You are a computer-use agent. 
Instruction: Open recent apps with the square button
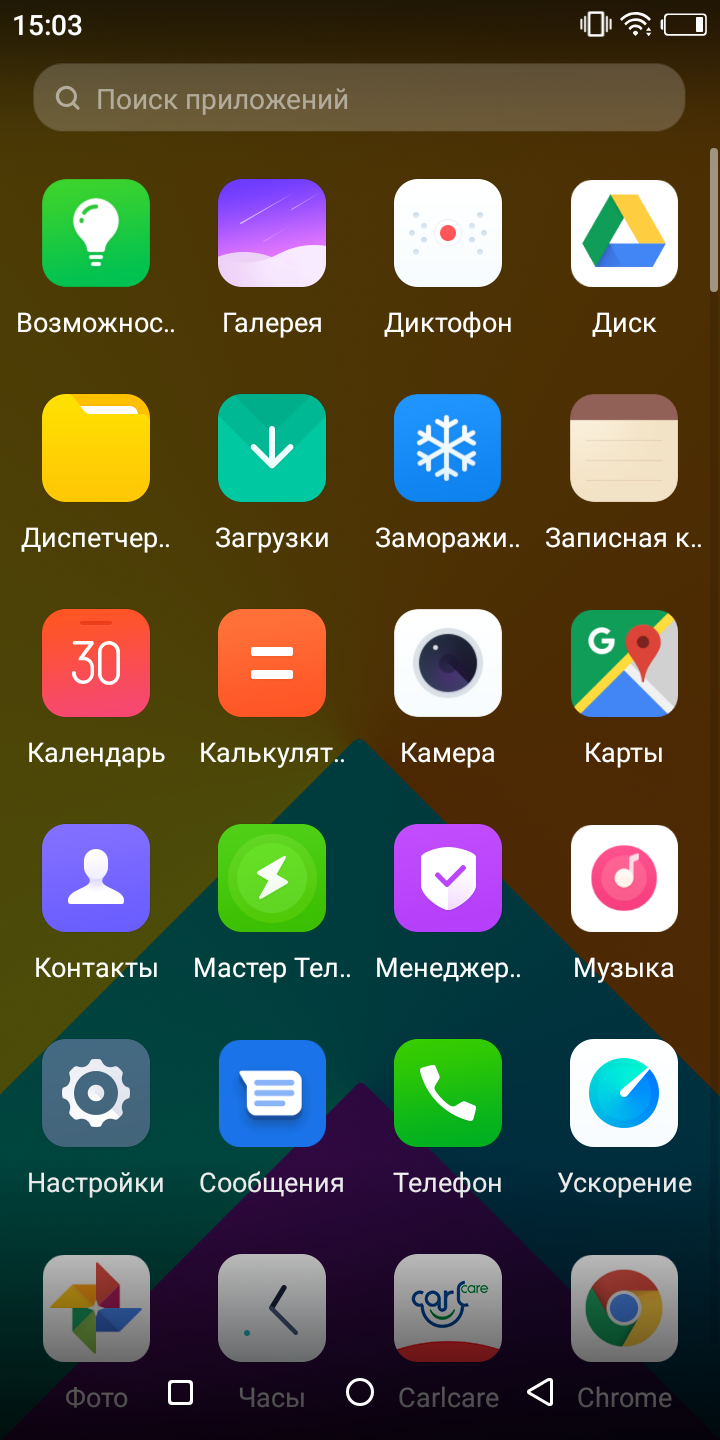coord(180,1392)
